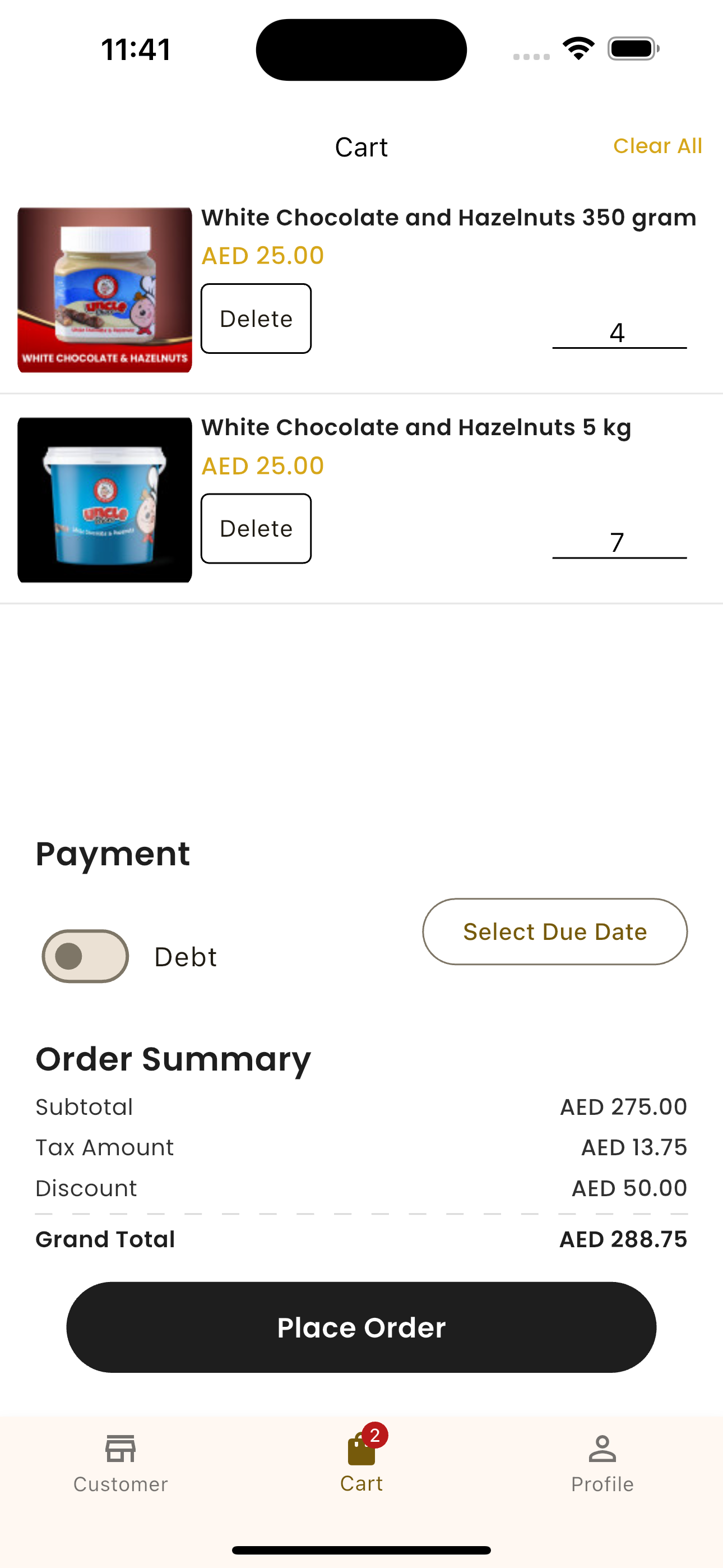
Task: Delete the White Chocolate and Hazelnuts 5 kg item
Action: coord(256,528)
